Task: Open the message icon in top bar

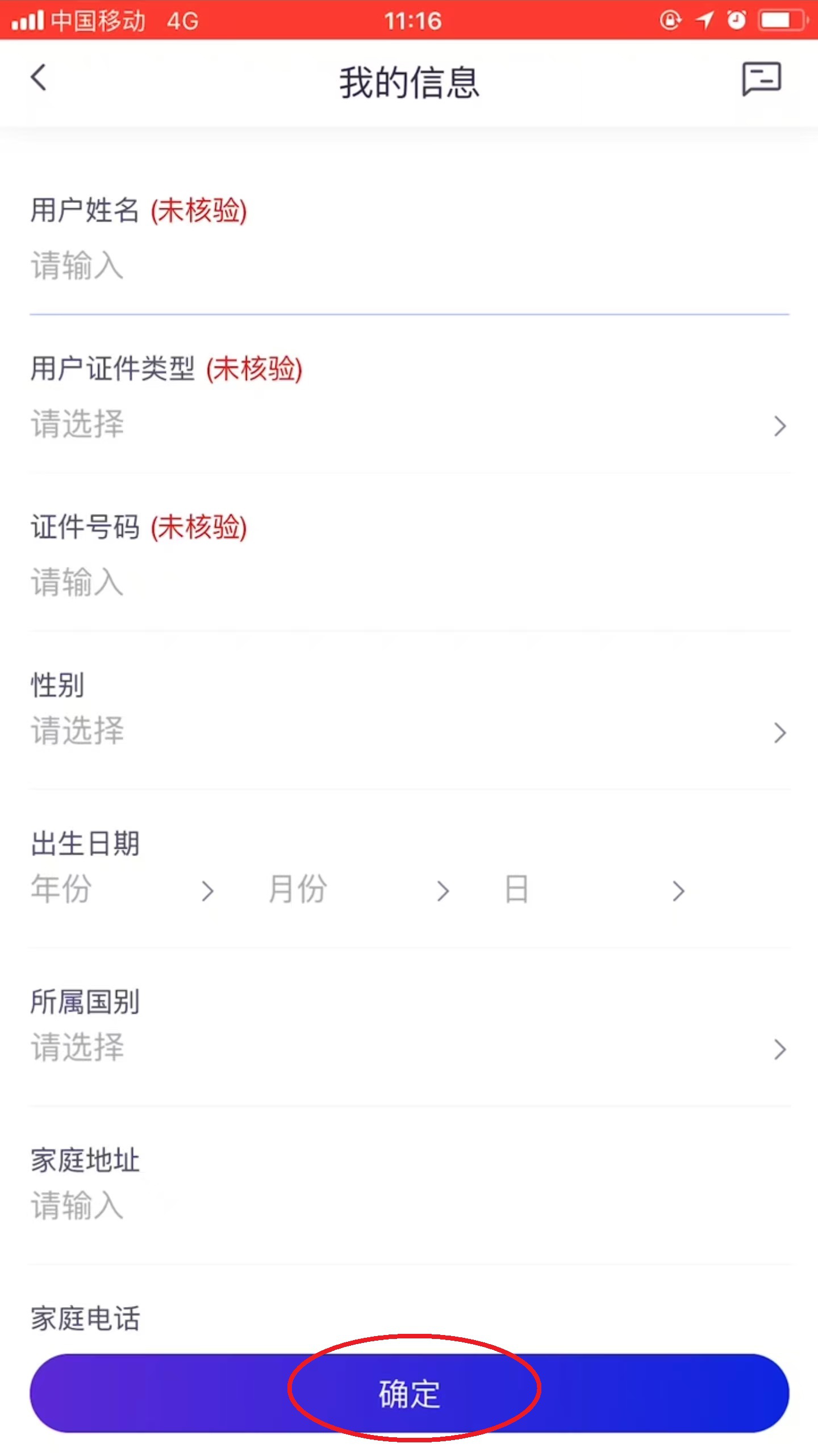Action: [x=761, y=79]
